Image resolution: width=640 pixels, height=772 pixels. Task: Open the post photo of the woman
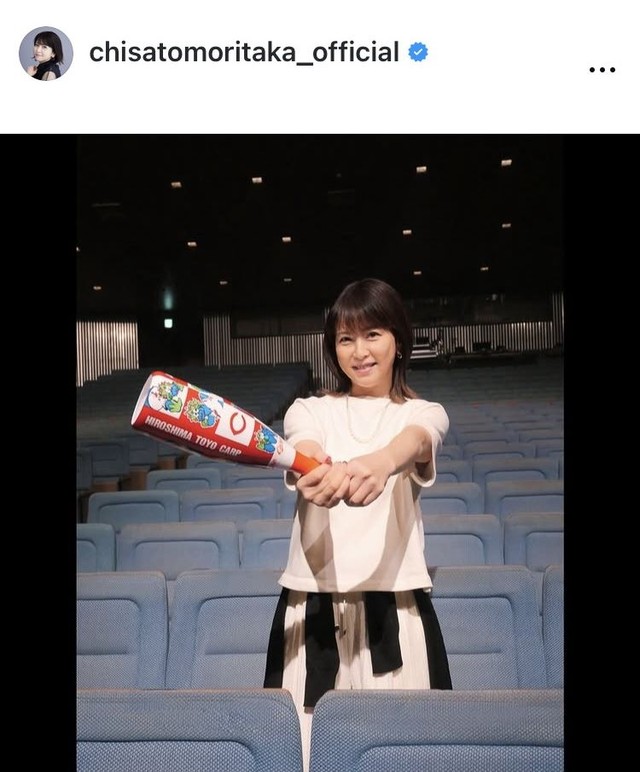[x=320, y=452]
